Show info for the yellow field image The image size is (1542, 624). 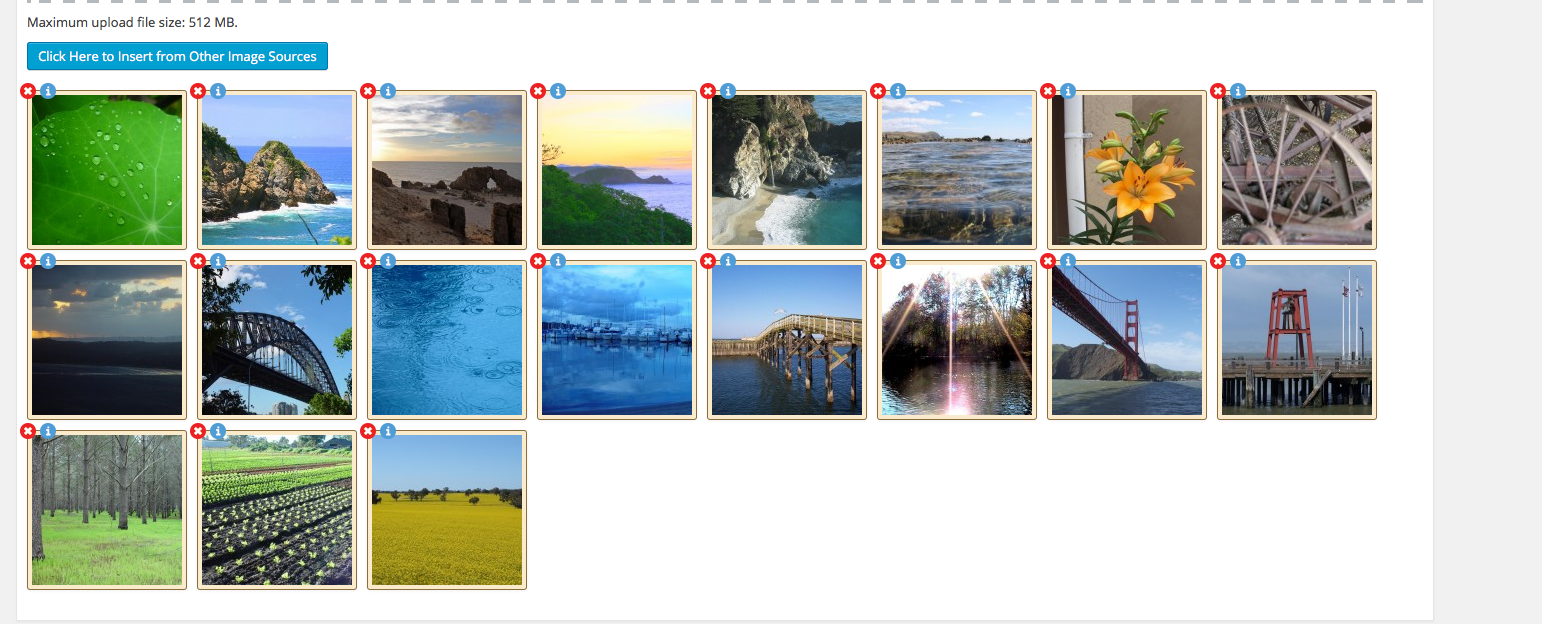tap(388, 431)
